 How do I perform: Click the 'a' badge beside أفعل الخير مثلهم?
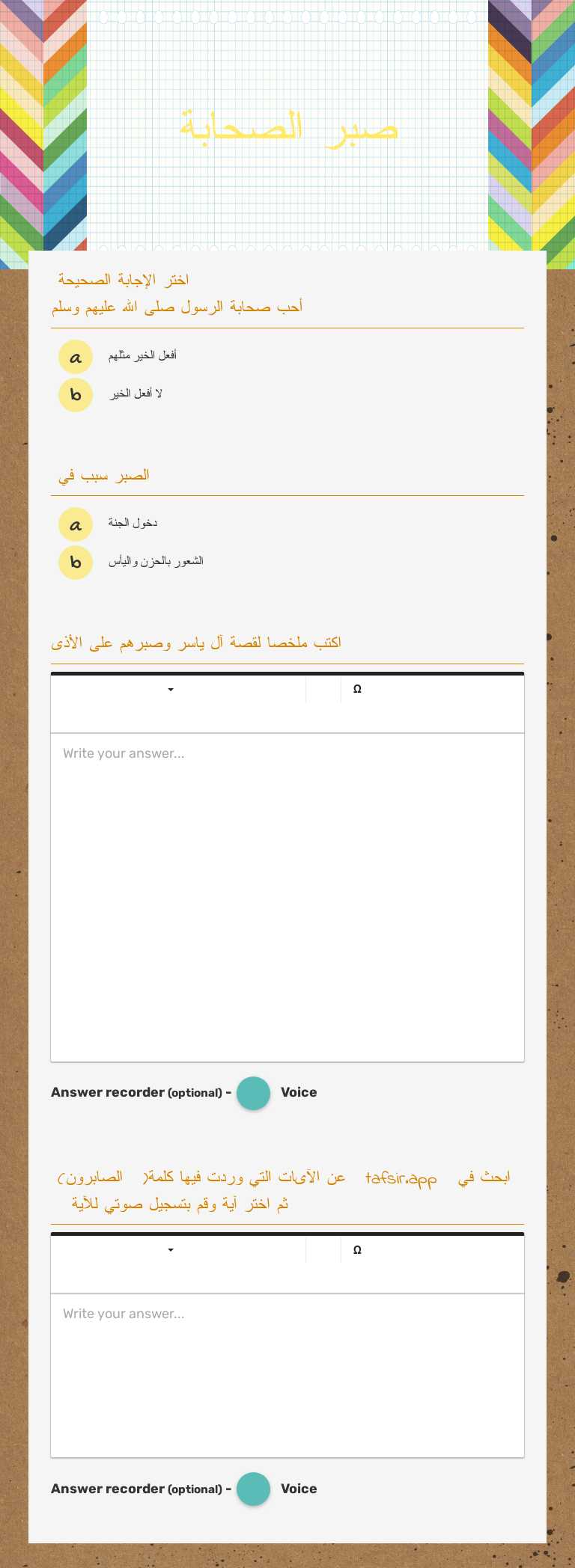point(75,357)
